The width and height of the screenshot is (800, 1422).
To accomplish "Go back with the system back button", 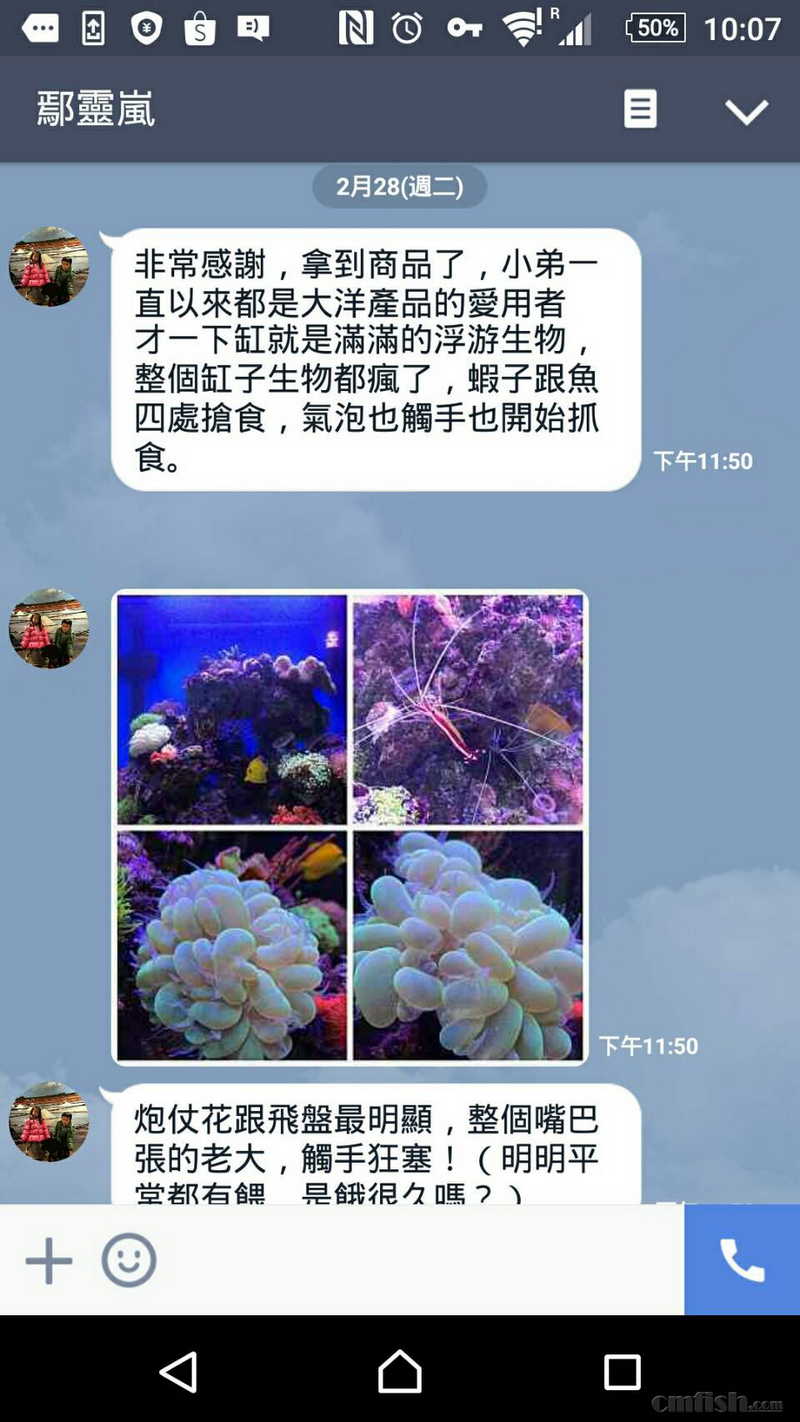I will click(178, 1372).
